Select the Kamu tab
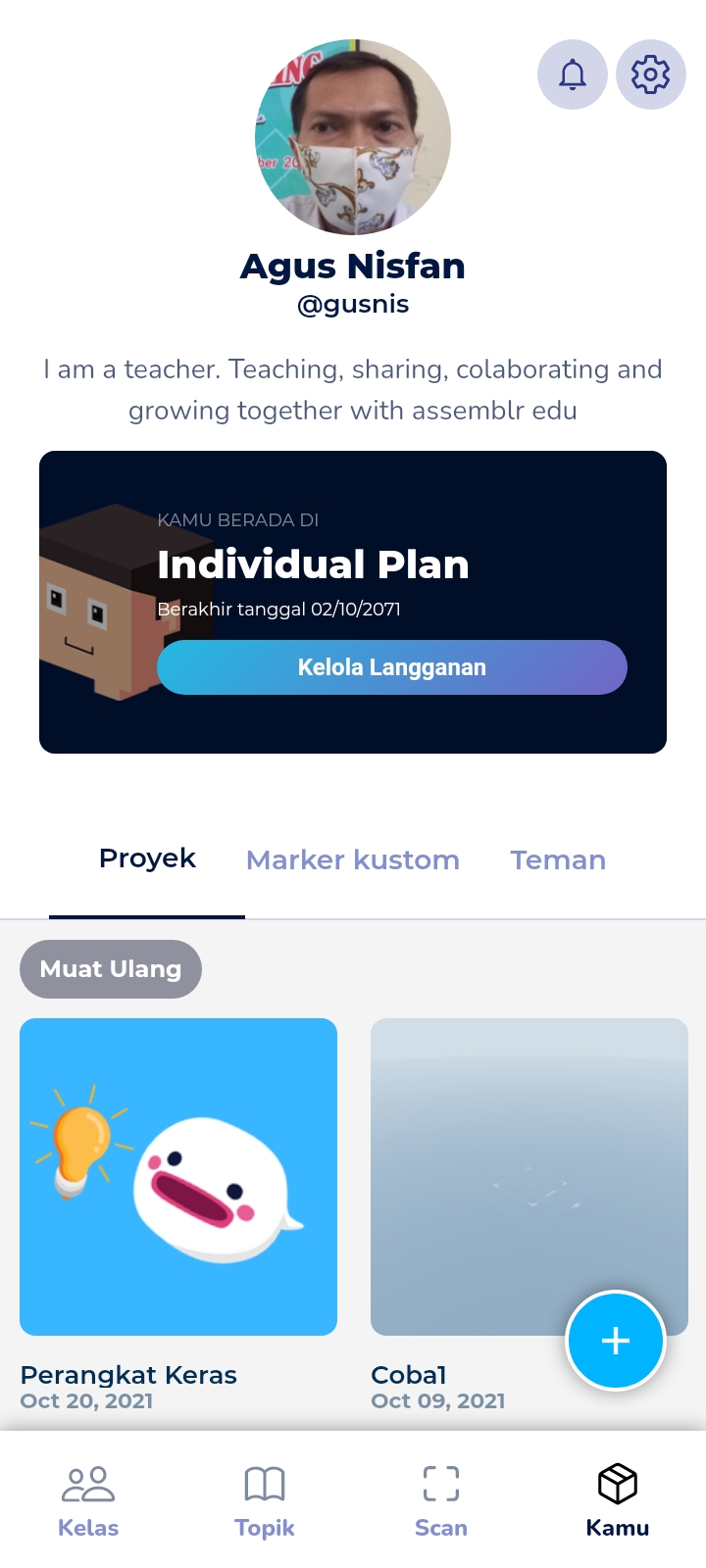The image size is (706, 1568). (x=618, y=1501)
